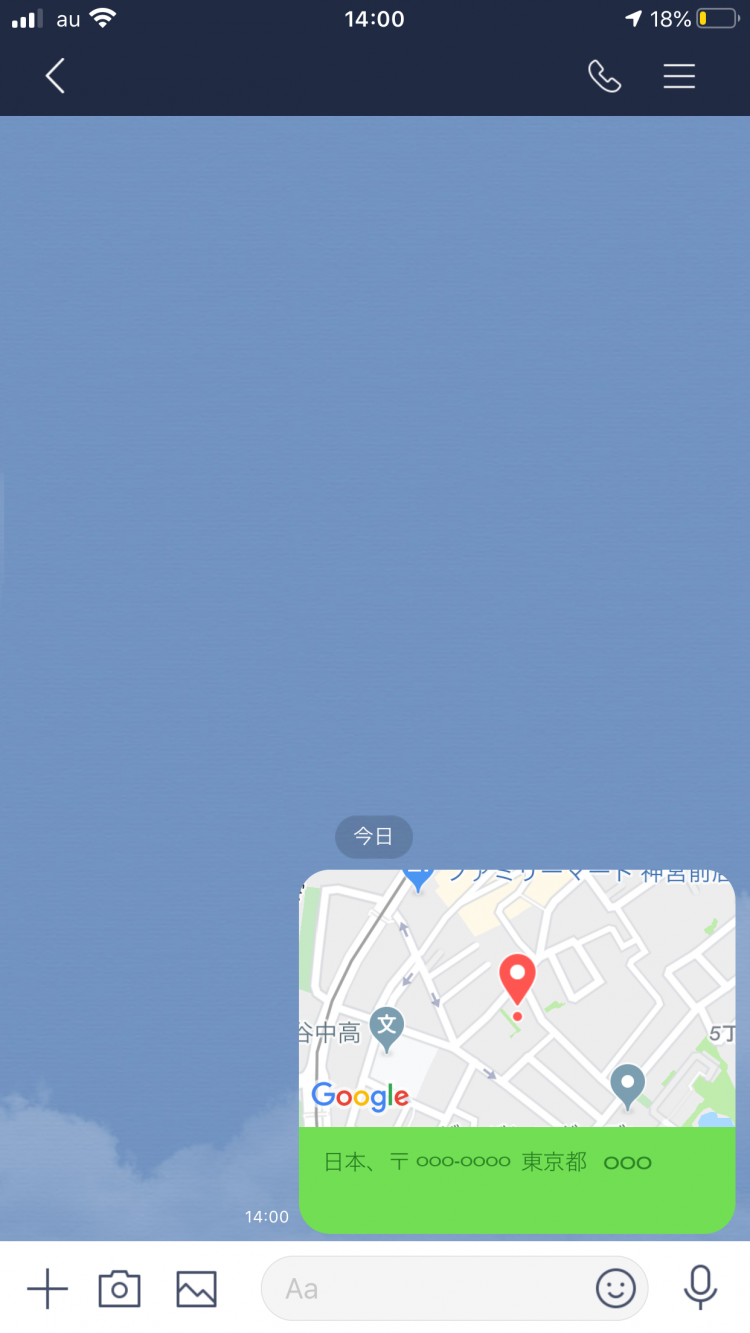This screenshot has height=1333, width=750.
Task: Open the emoji and sticker picker
Action: pos(615,1288)
